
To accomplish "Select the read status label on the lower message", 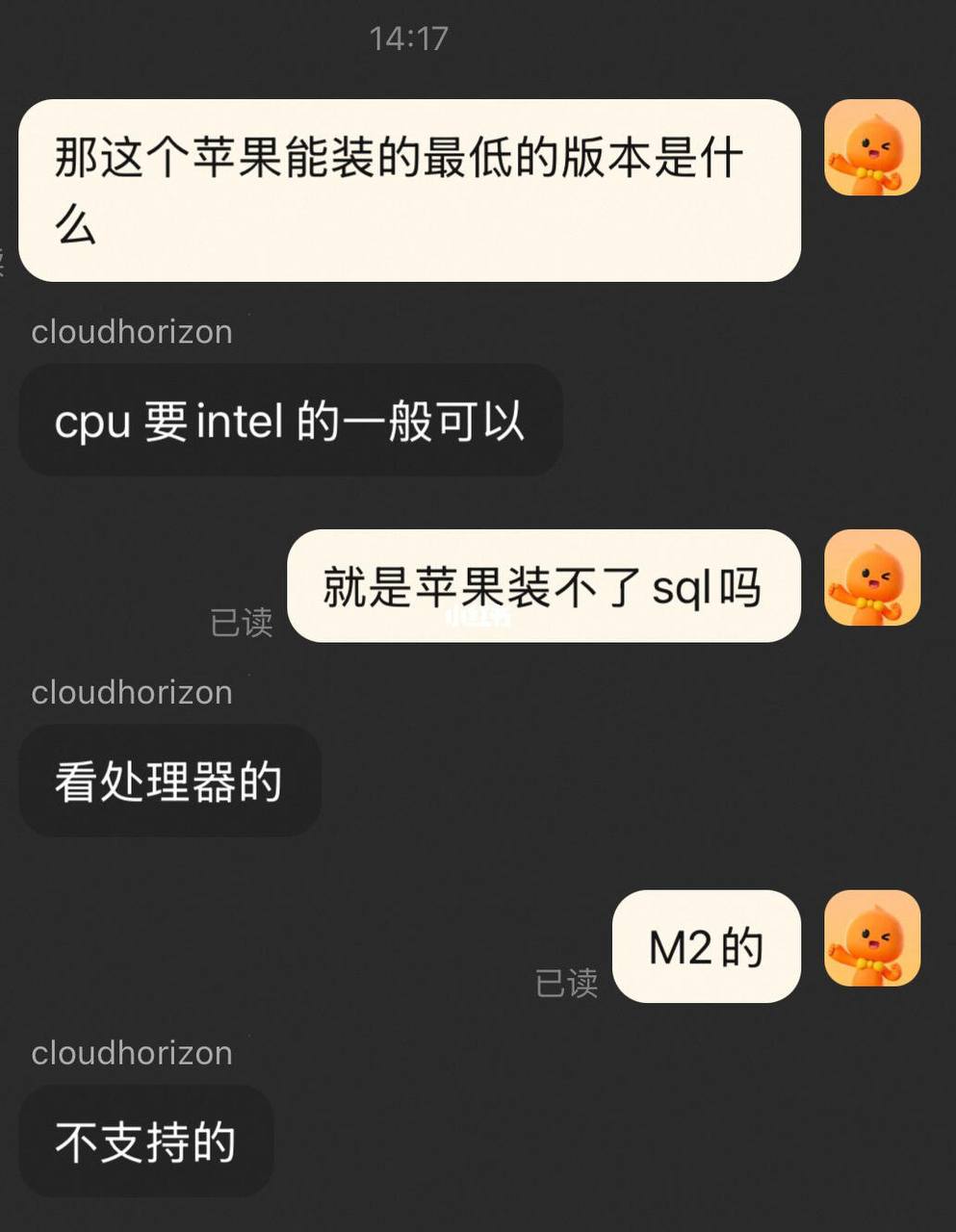I will [x=567, y=984].
